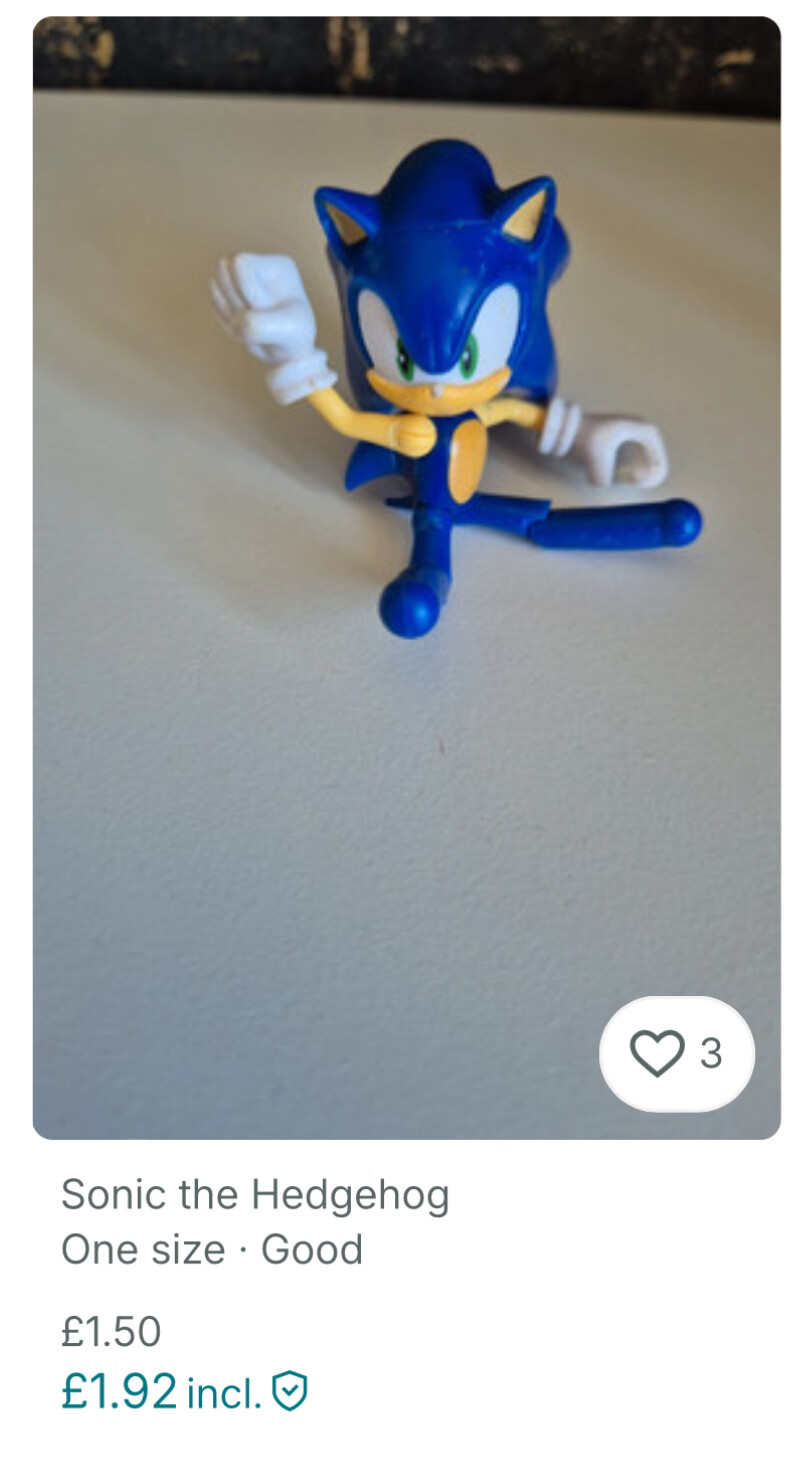View buyer protection fee info shield

pyautogui.click(x=290, y=1391)
